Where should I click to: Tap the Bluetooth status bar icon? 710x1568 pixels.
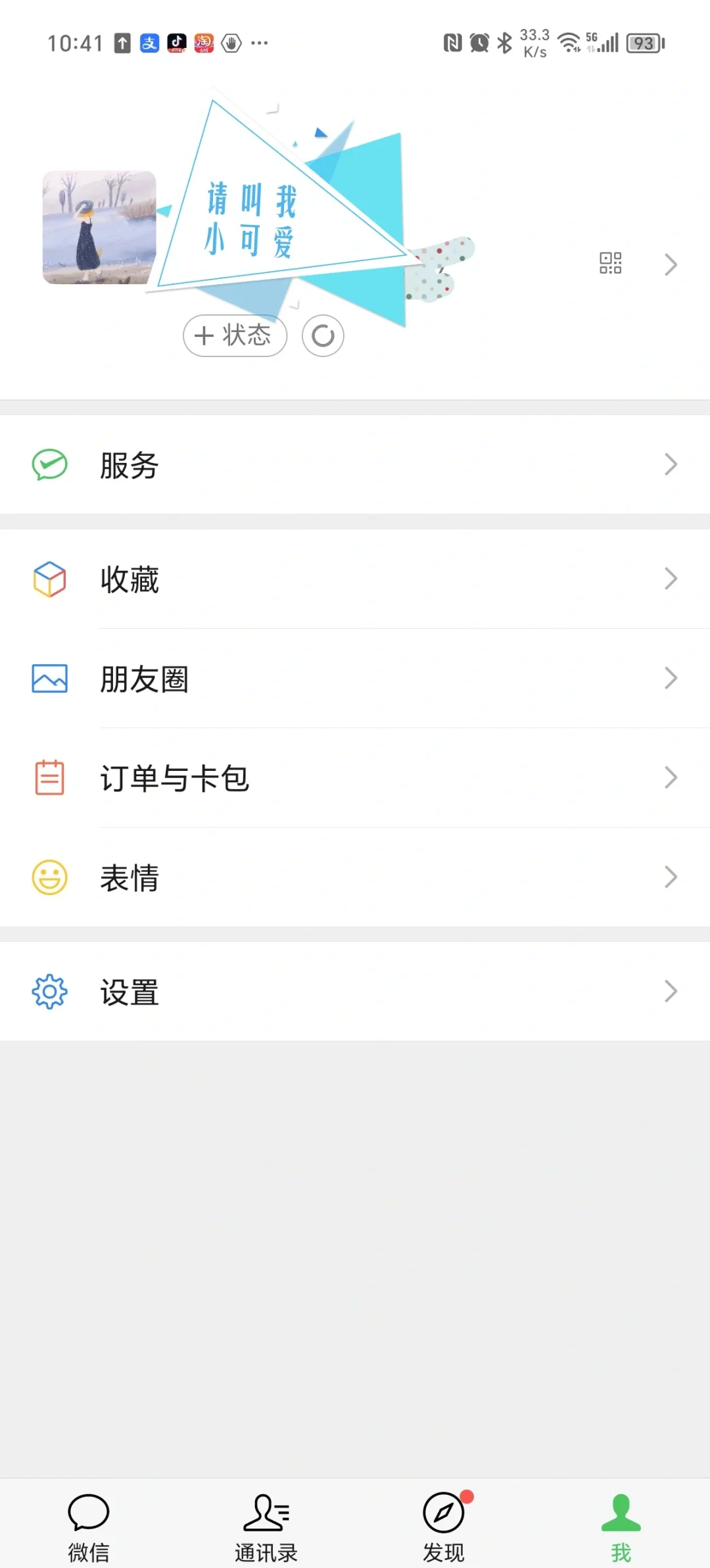503,42
